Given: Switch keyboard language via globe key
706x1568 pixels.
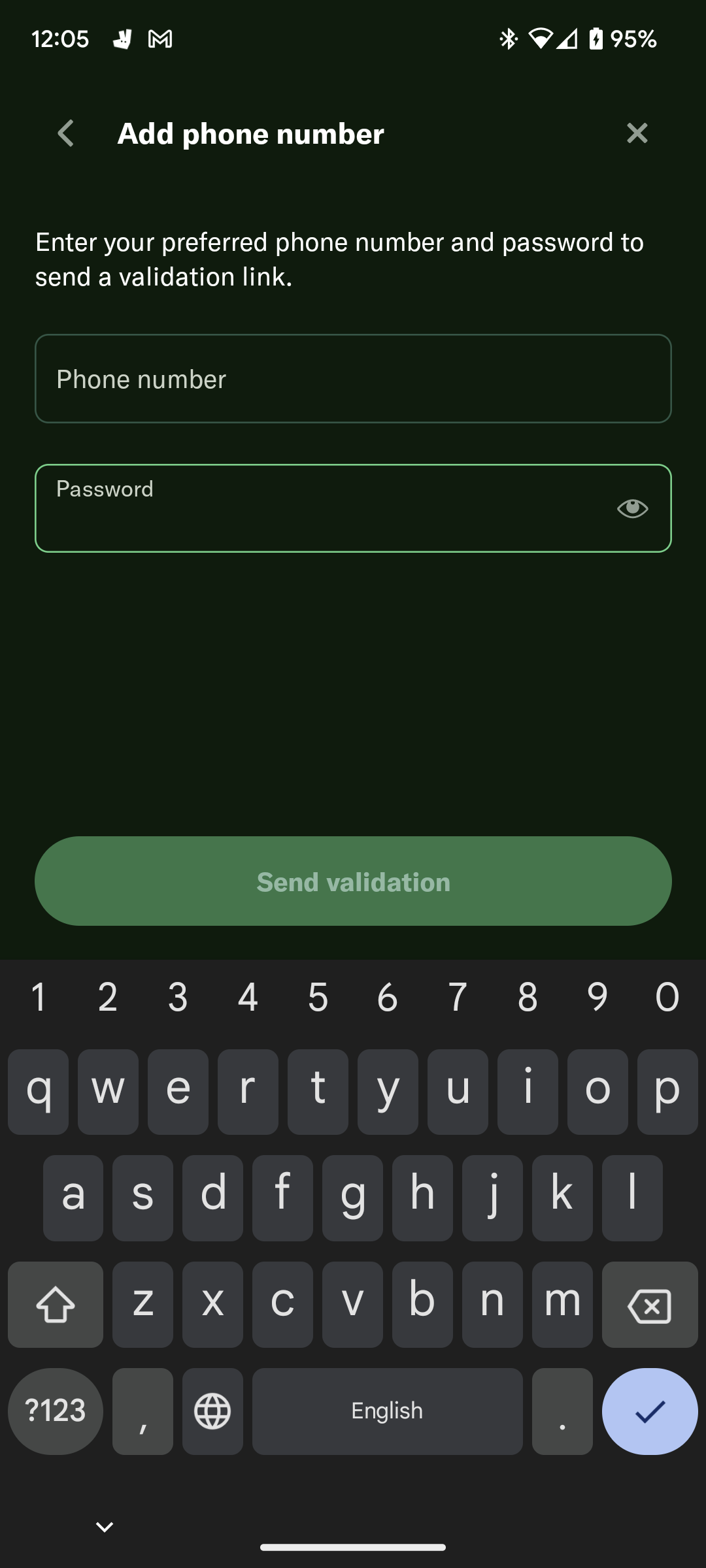Looking at the screenshot, I should pos(212,1411).
